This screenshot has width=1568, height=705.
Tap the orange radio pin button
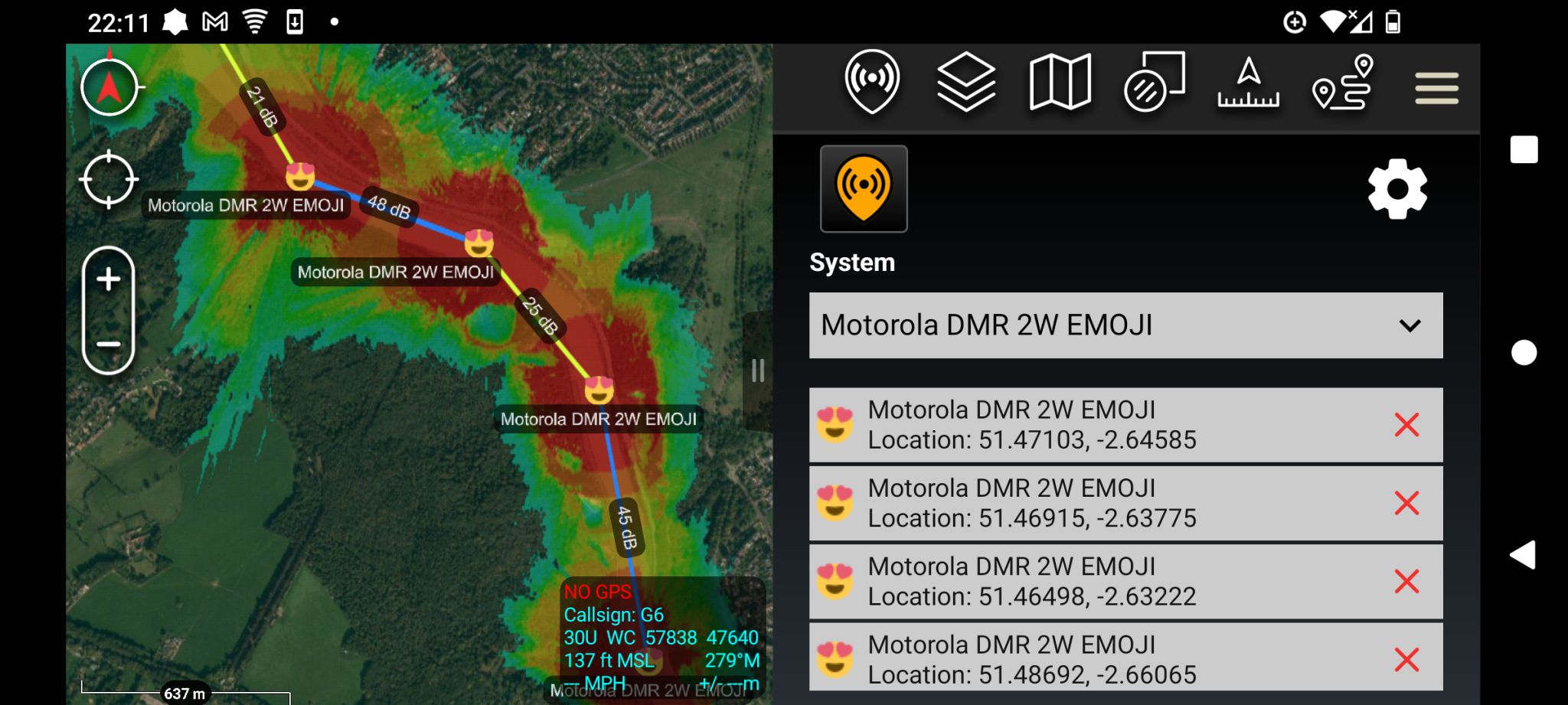[864, 189]
